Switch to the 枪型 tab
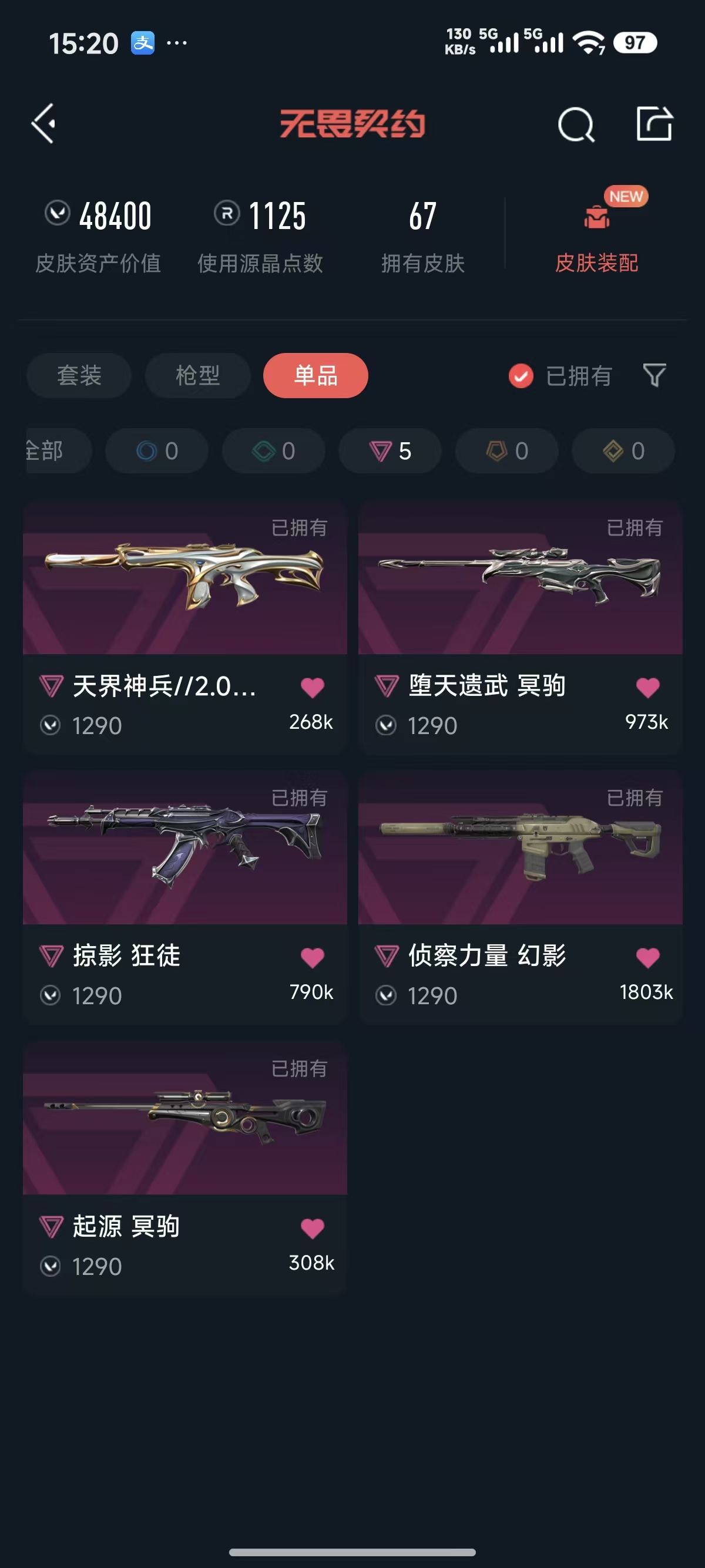 tap(198, 376)
